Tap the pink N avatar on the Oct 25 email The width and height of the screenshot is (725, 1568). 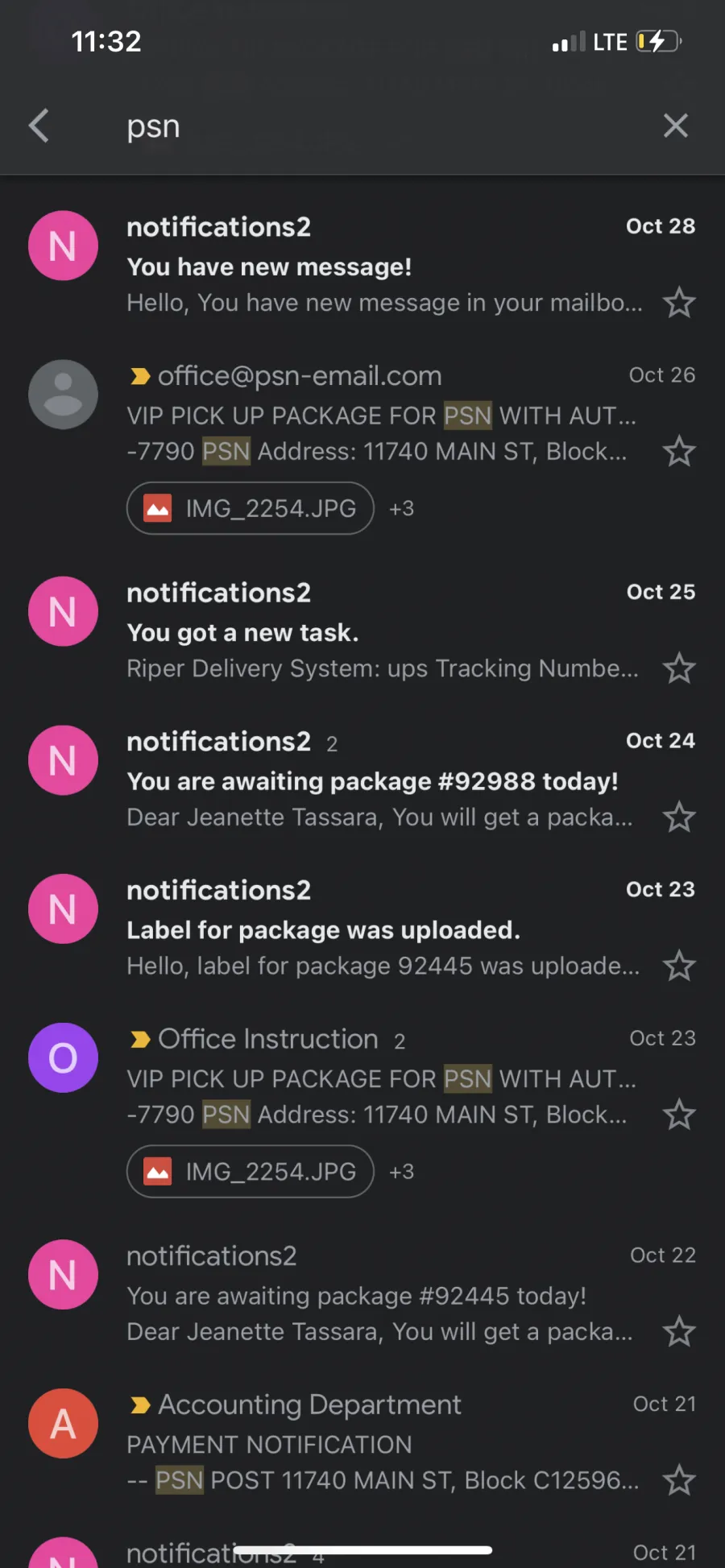pyautogui.click(x=63, y=611)
